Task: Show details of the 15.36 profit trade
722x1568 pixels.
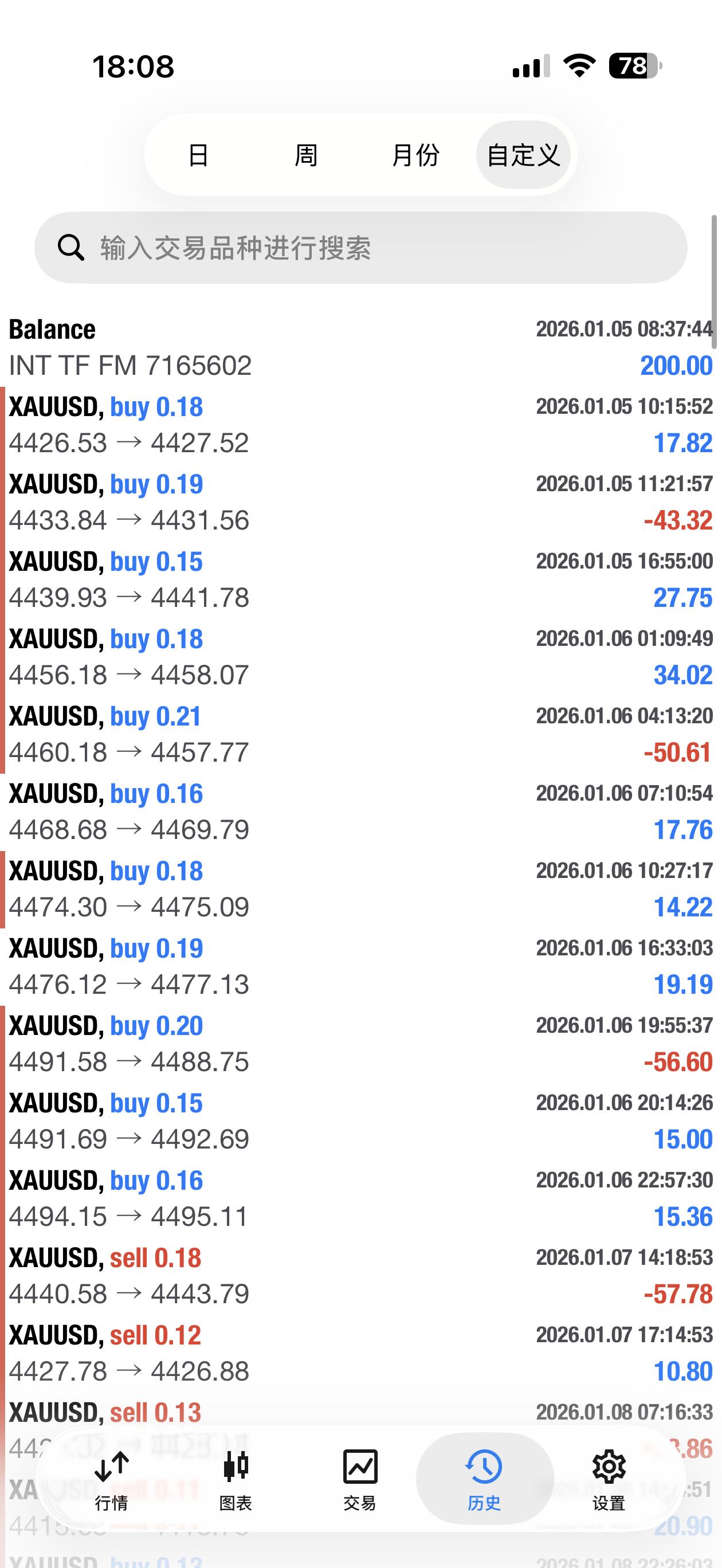Action: pyautogui.click(x=360, y=1198)
